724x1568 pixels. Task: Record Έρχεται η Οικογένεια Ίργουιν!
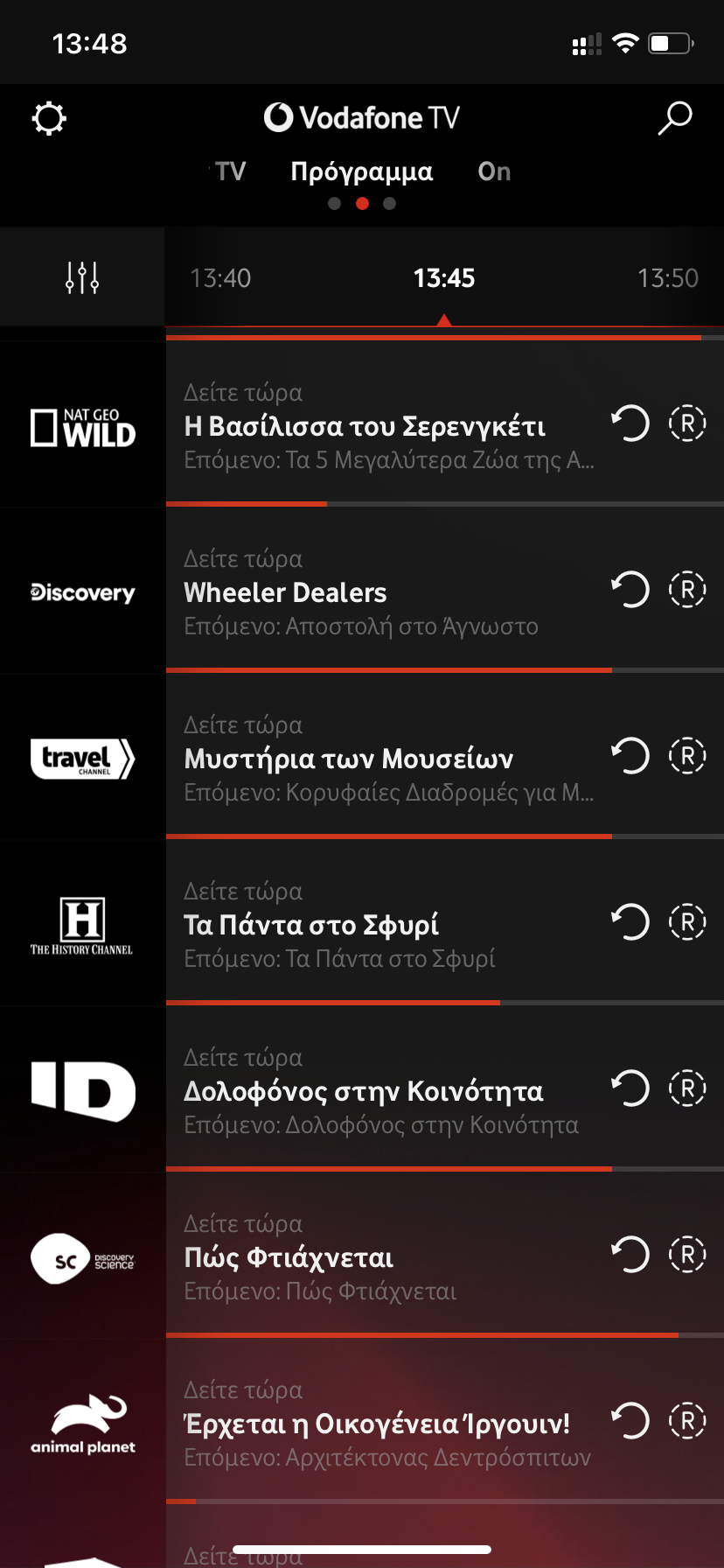tap(687, 1421)
